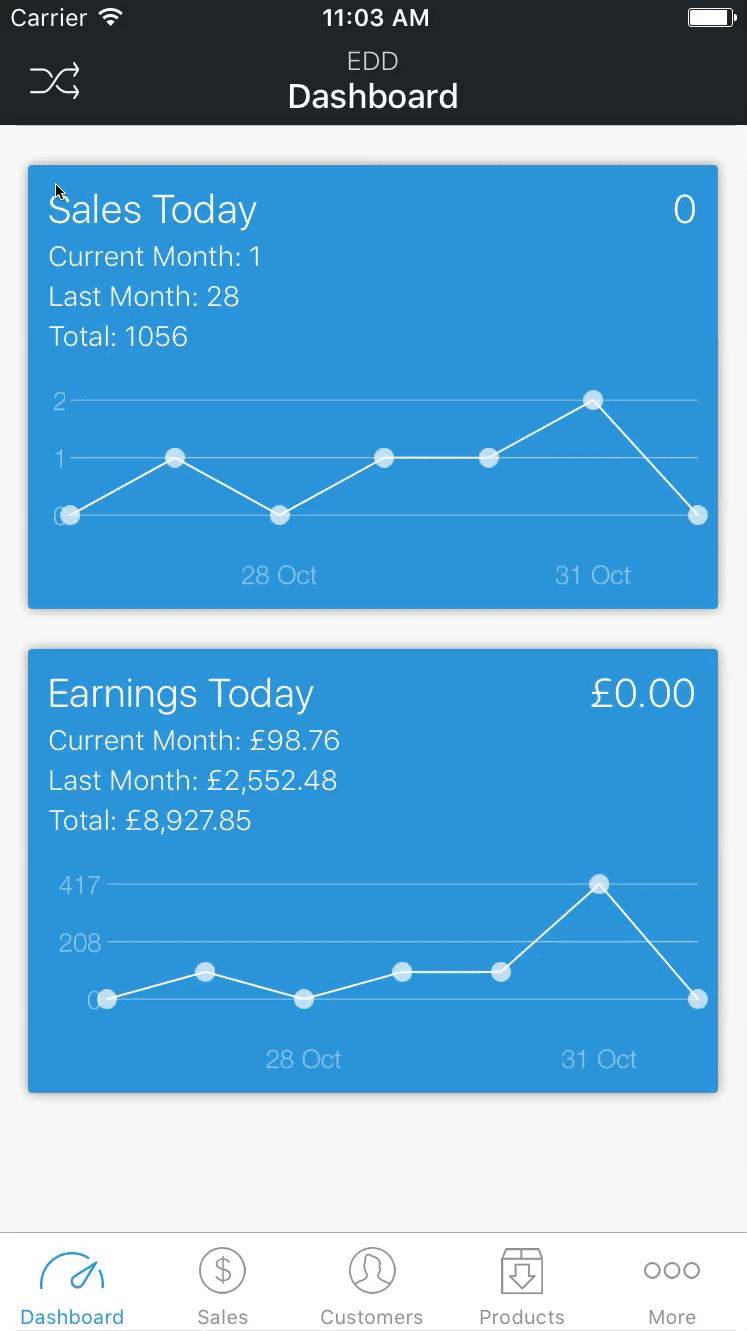Go to the Customers tab
The image size is (747, 1331).
coord(372,1285)
